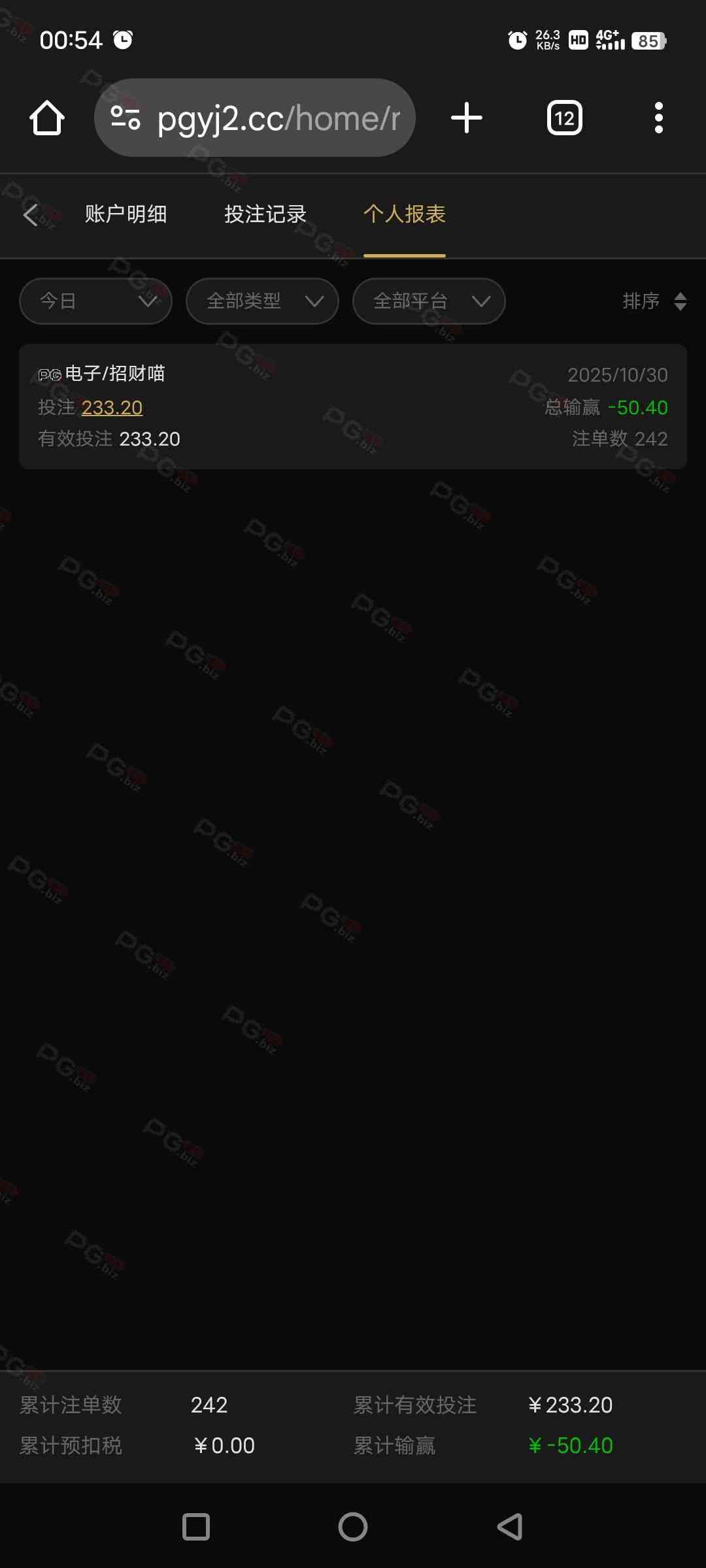Open a new browser tab
Viewport: 706px width, 1568px height.
(x=467, y=118)
